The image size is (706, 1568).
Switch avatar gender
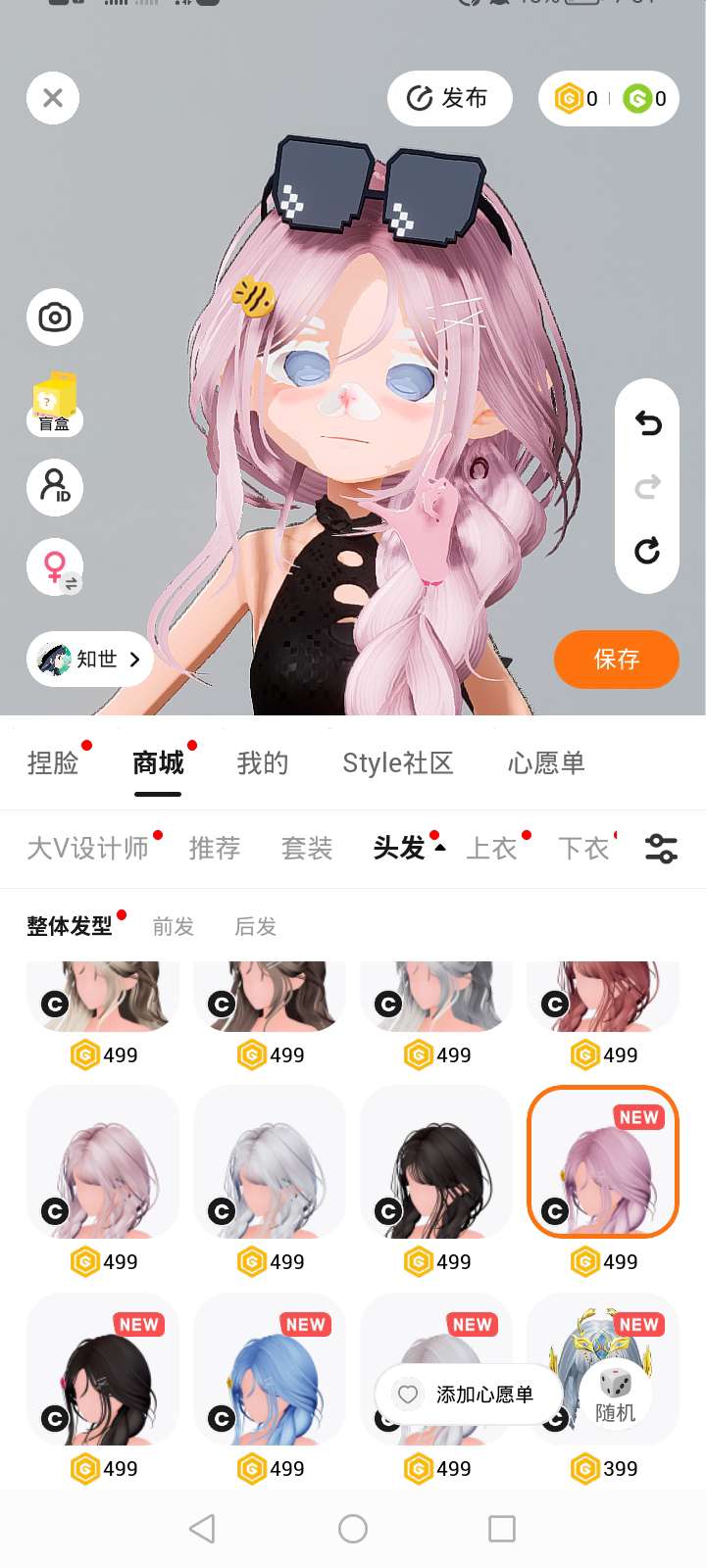click(55, 567)
